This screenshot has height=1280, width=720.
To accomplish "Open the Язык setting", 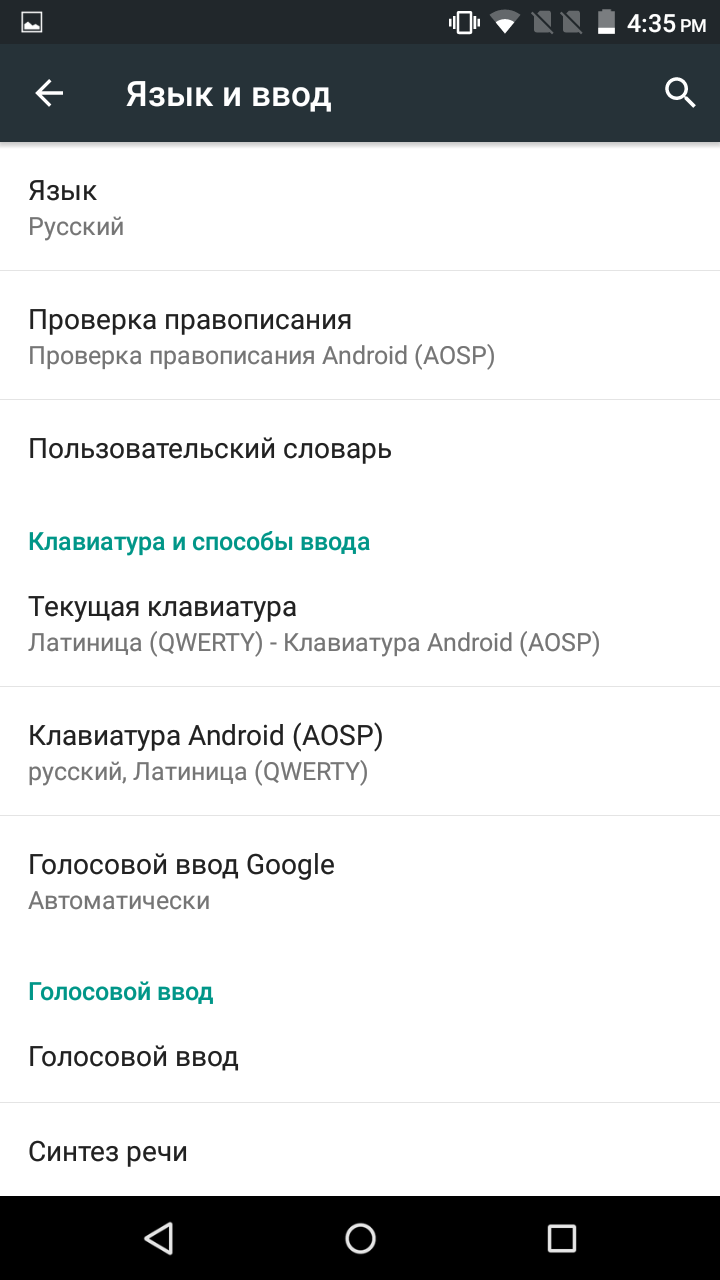I will tap(360, 207).
